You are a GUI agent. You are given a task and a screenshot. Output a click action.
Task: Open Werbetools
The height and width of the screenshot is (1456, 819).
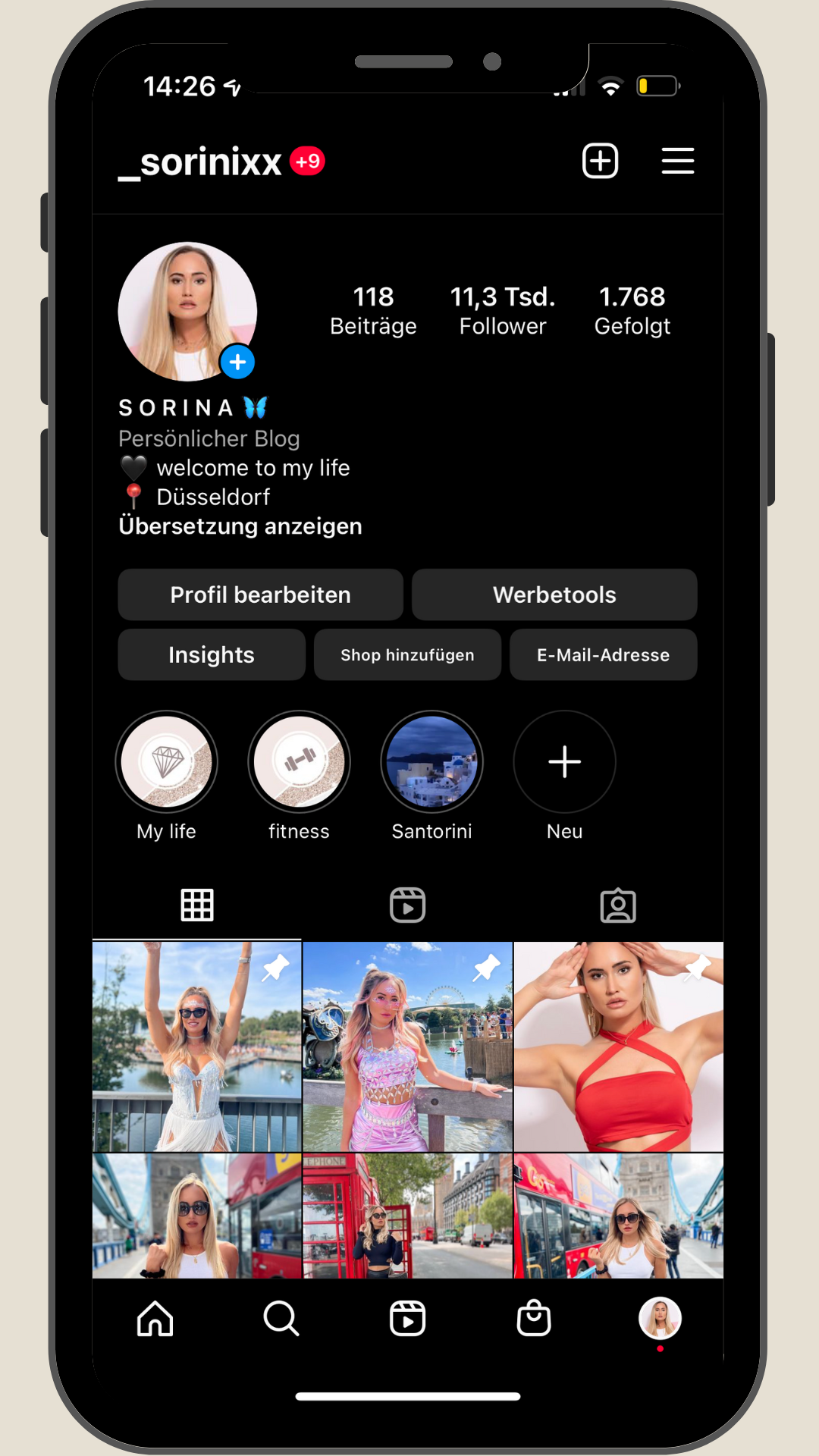(x=554, y=595)
